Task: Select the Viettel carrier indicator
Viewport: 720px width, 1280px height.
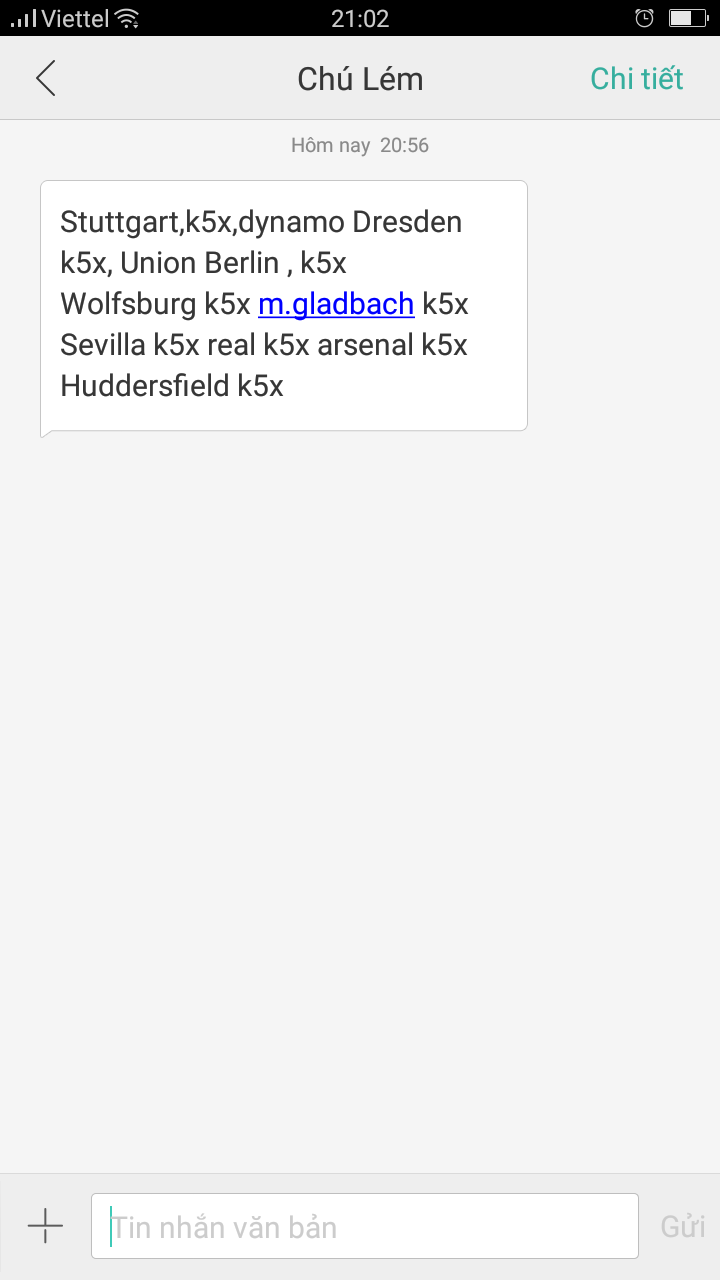Action: 75,17
